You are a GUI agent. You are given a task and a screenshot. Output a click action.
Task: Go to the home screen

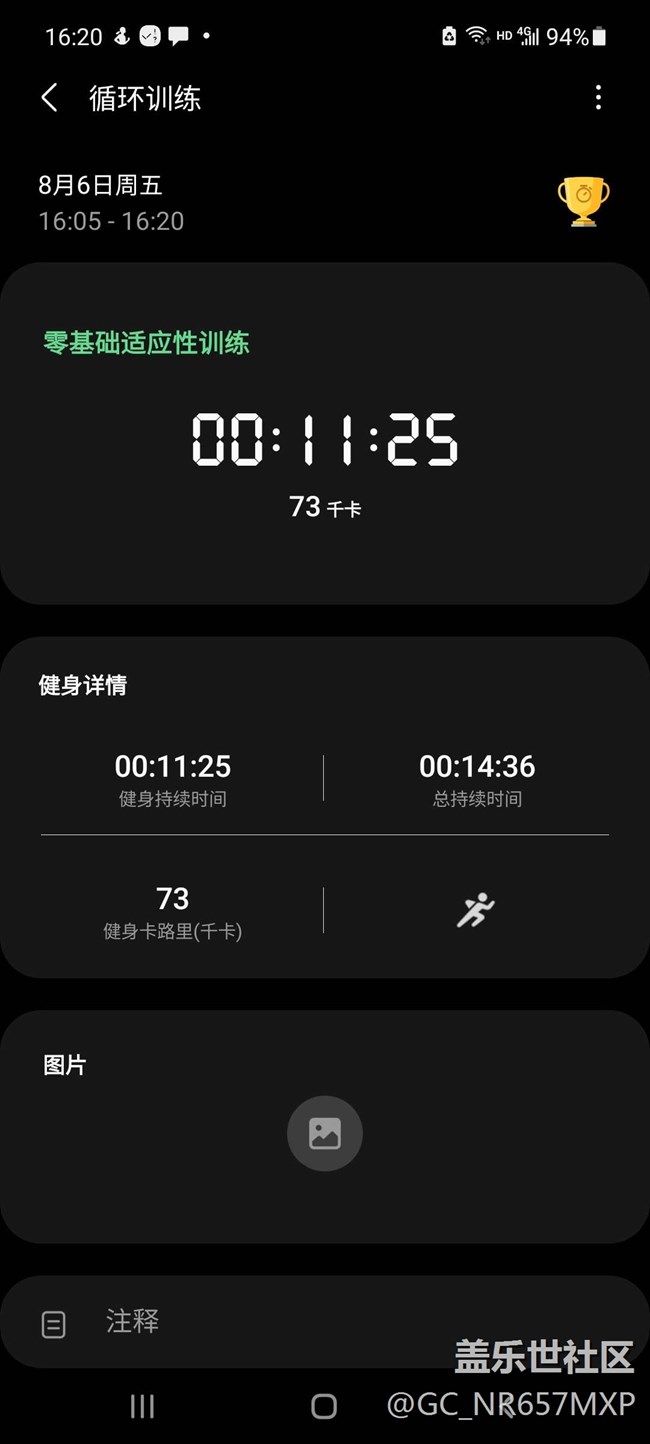coord(324,1407)
